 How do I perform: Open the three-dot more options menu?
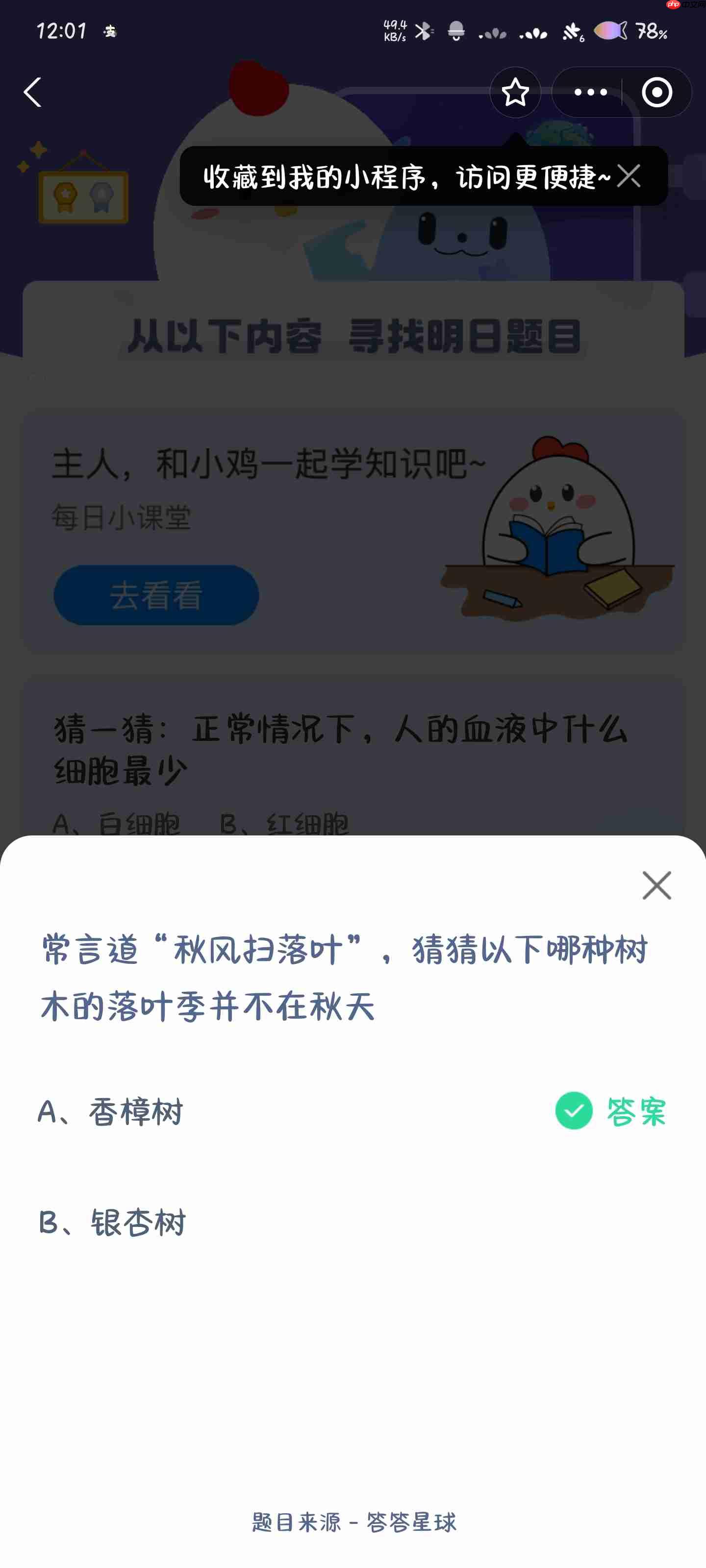click(x=590, y=93)
